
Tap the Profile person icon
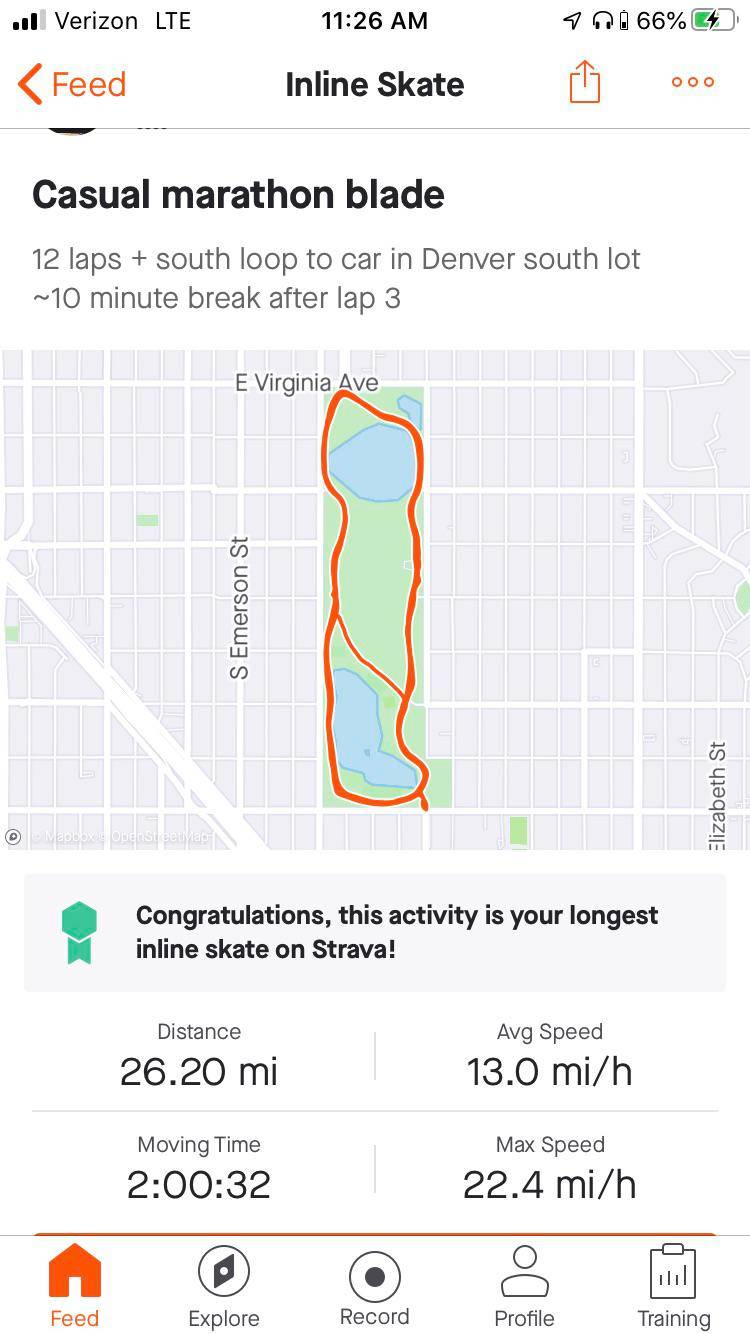[x=524, y=1271]
